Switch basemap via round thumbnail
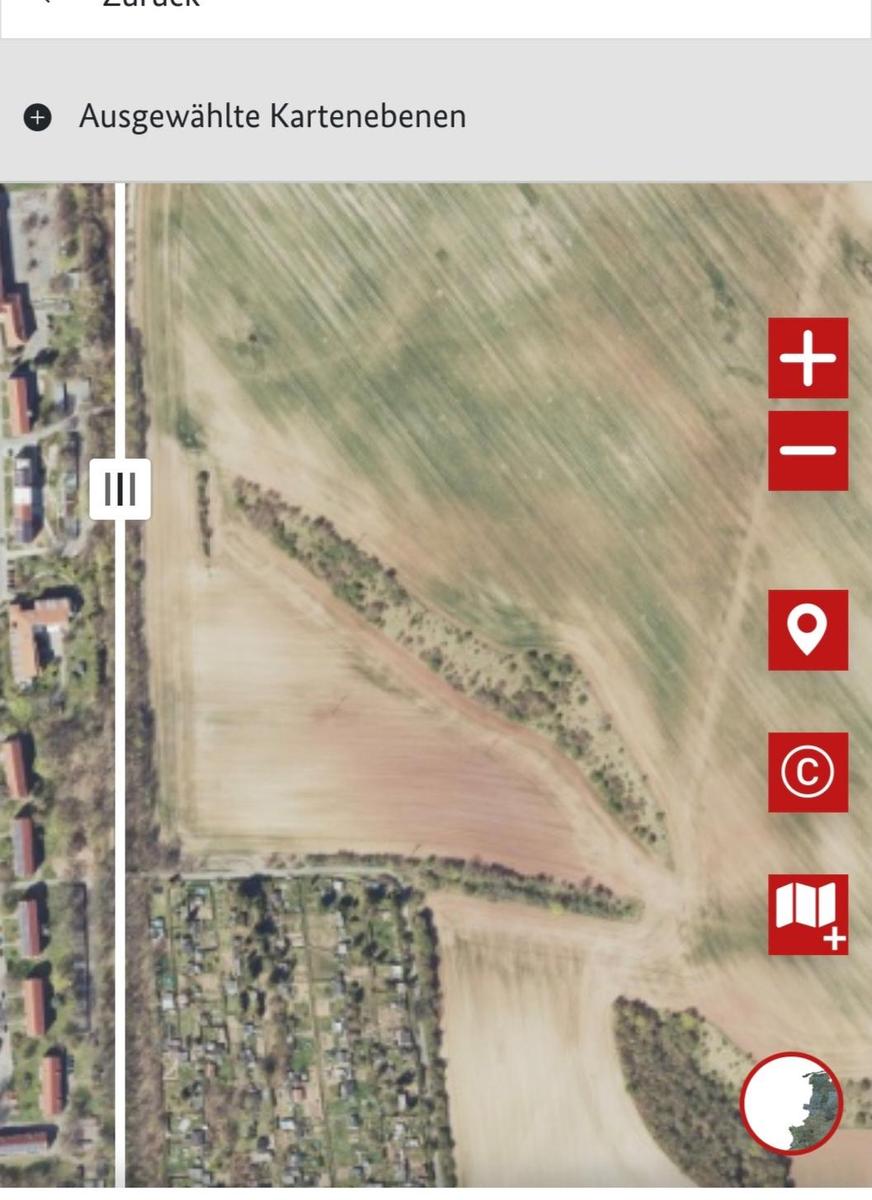The image size is (872, 1200). [792, 1103]
